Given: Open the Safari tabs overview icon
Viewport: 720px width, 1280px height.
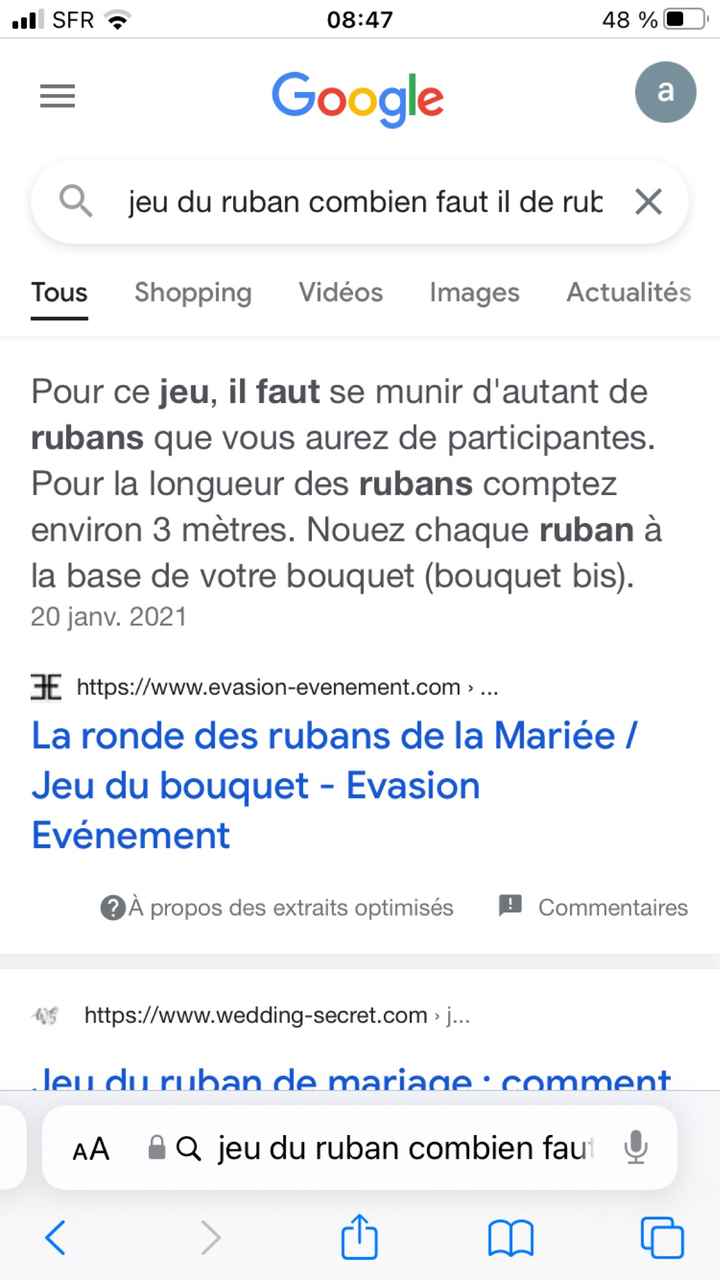Looking at the screenshot, I should tap(662, 1238).
